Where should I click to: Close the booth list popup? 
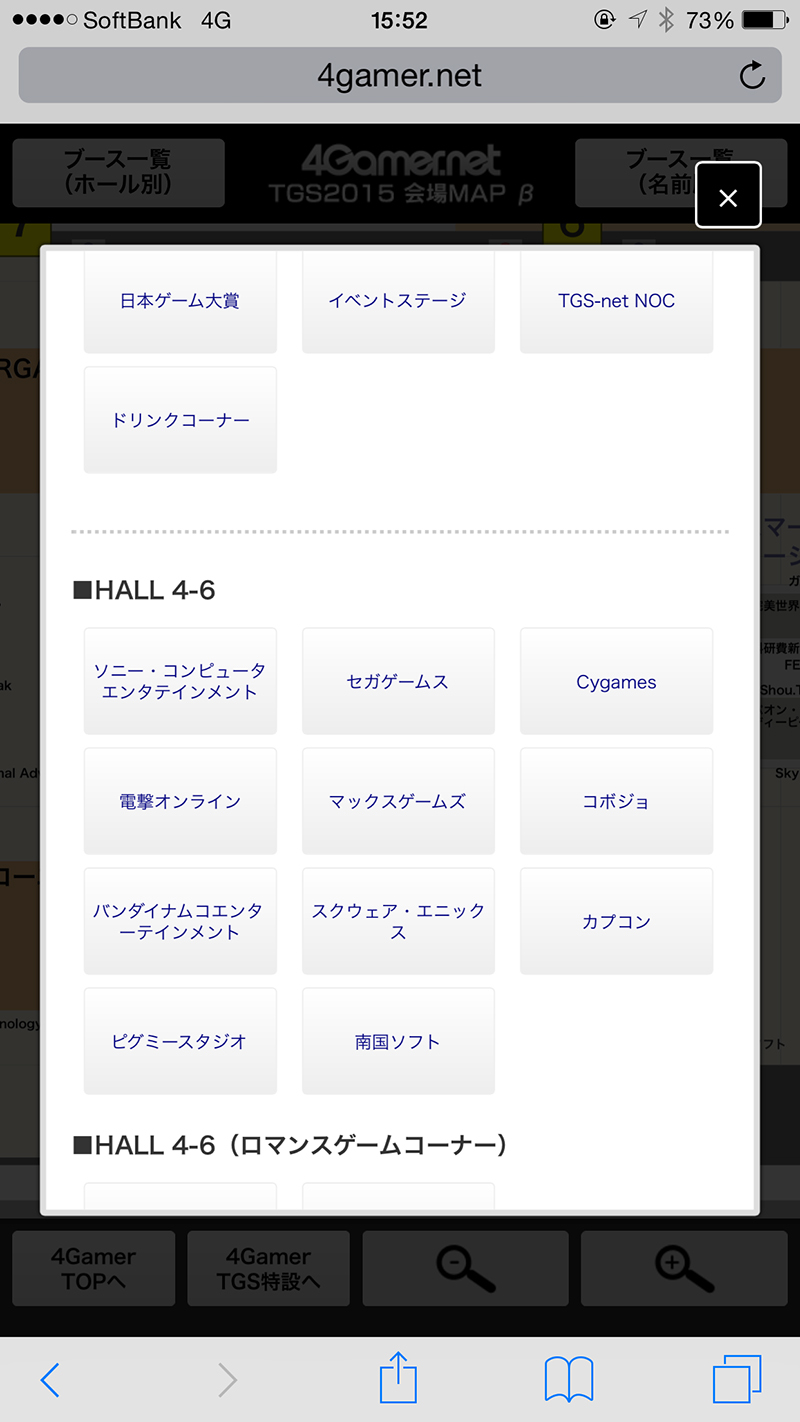pyautogui.click(x=728, y=196)
